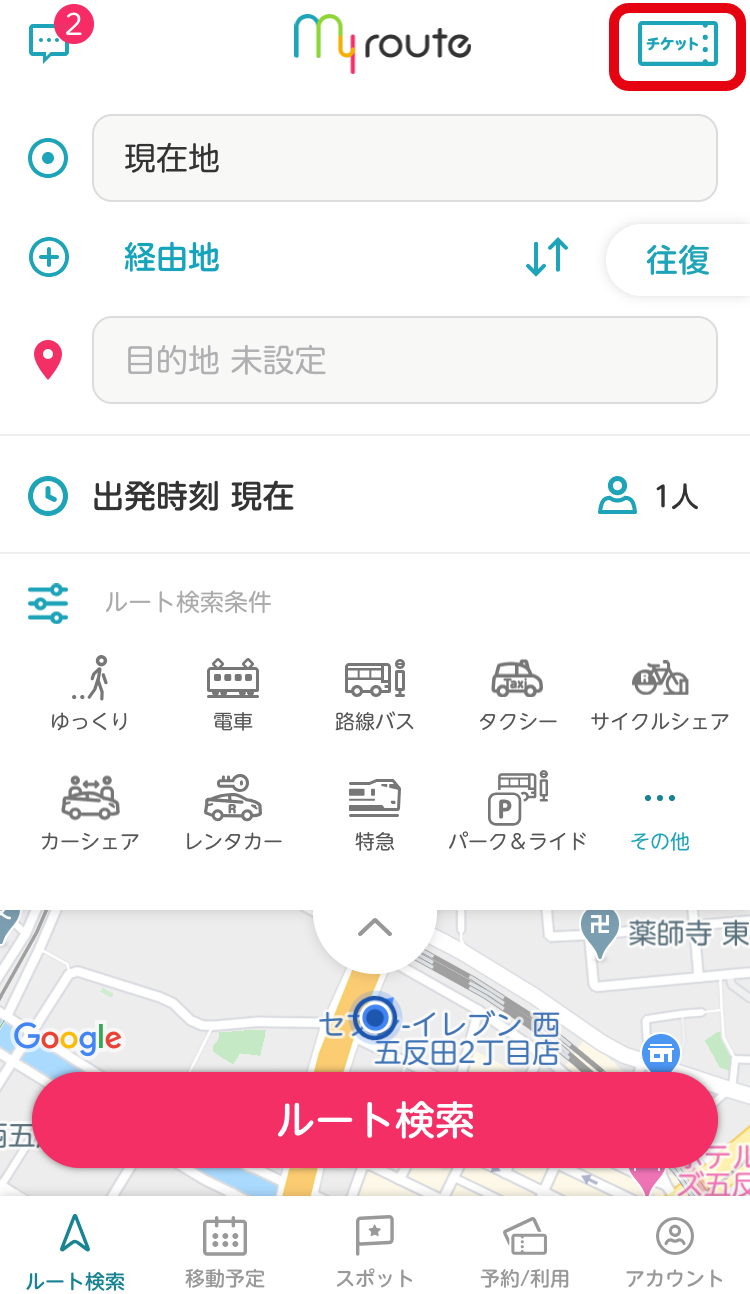Open その他 more transport options
Screen dimensions: 750x1294
(660, 816)
